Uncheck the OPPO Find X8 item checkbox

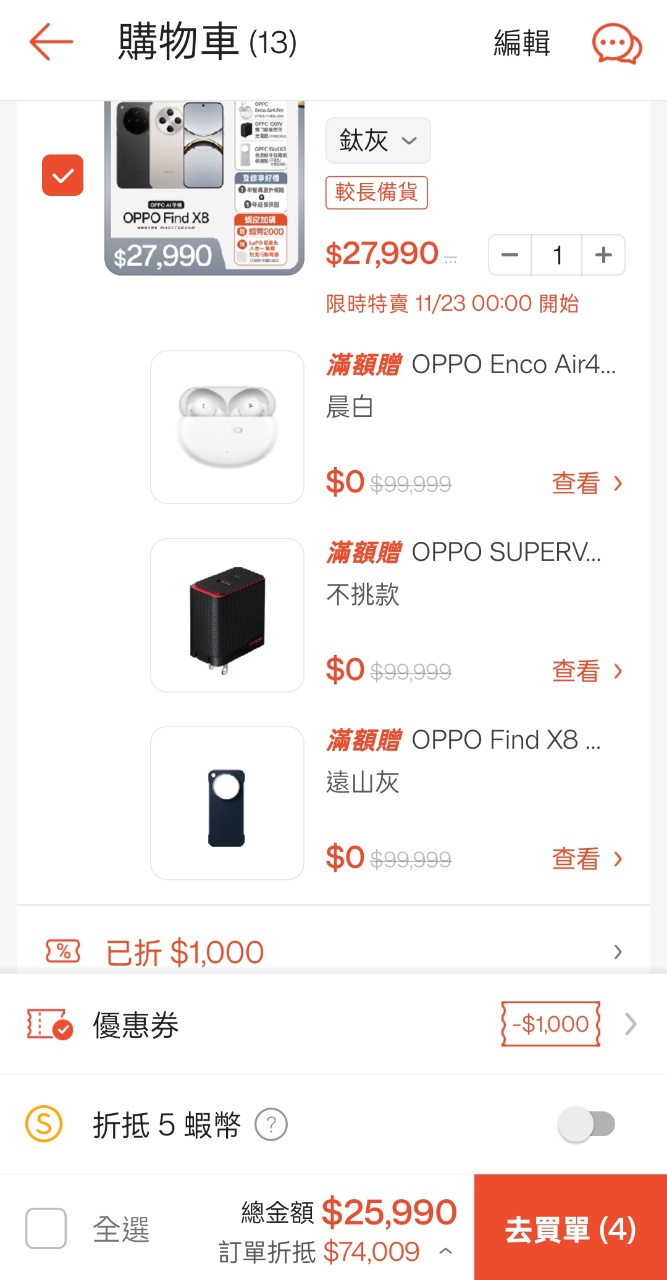pyautogui.click(x=63, y=175)
